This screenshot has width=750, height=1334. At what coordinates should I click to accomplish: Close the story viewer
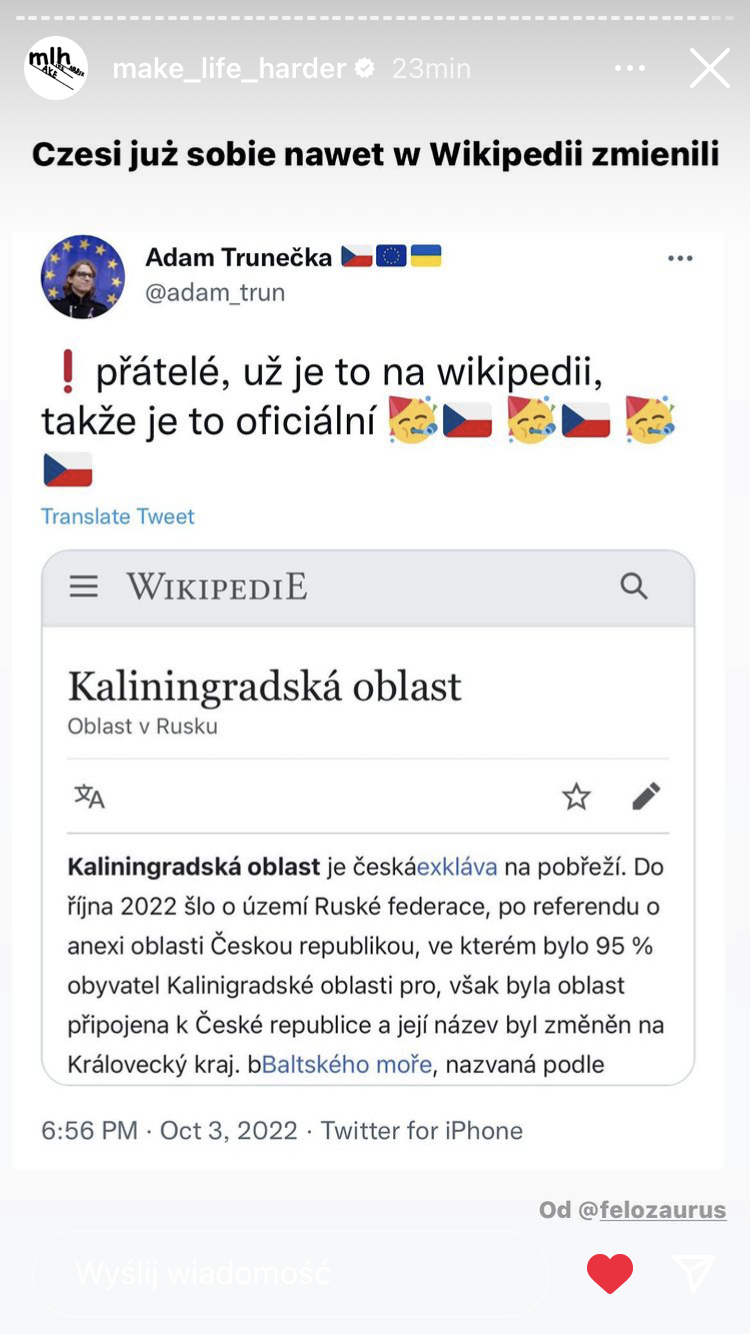710,68
